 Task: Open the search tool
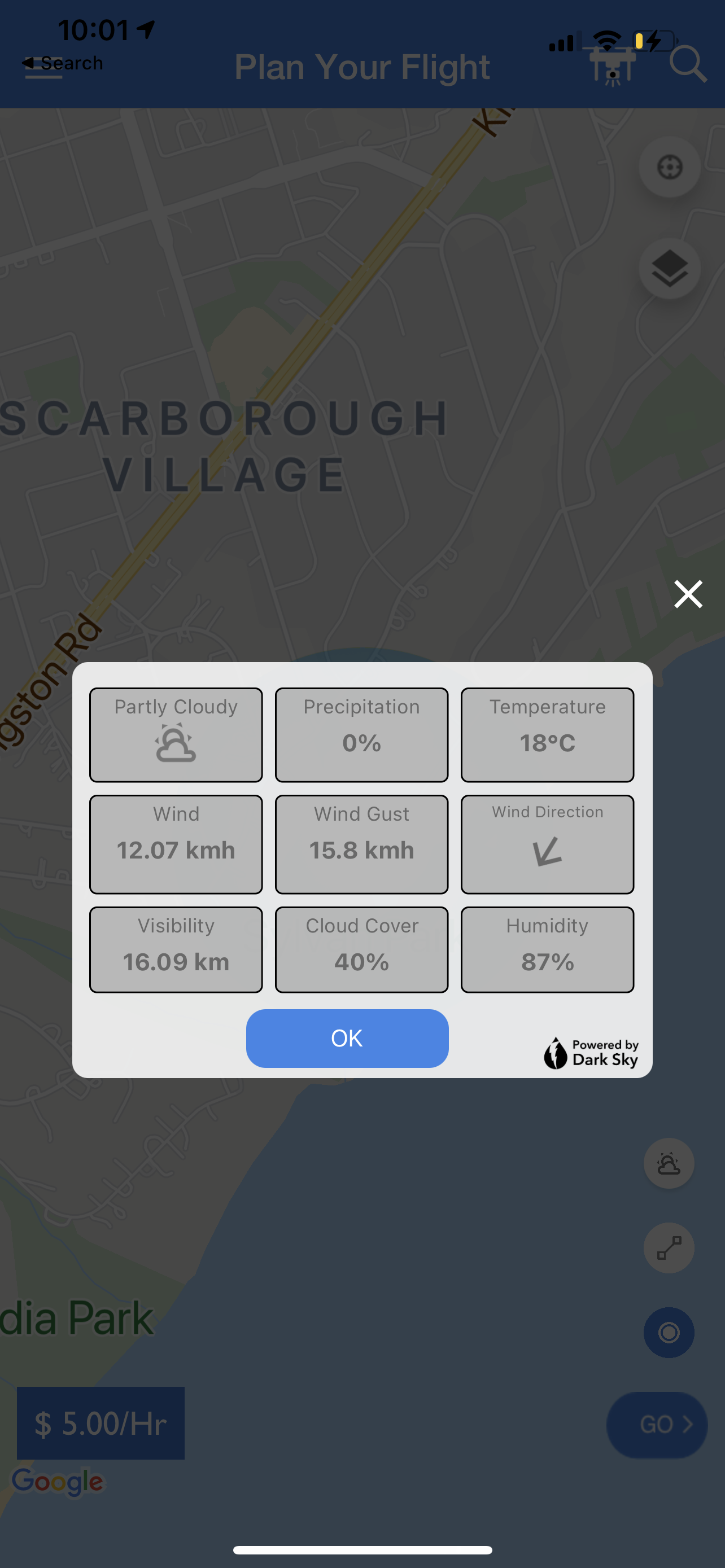pyautogui.click(x=688, y=65)
